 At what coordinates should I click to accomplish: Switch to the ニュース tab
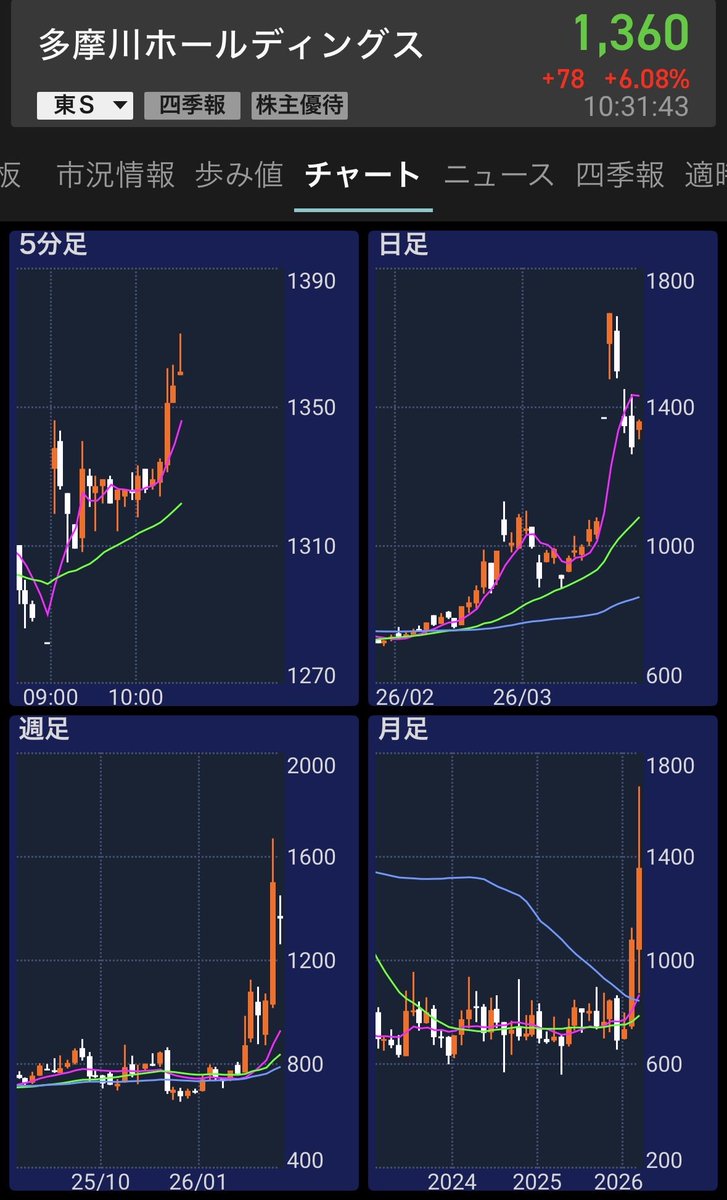click(x=498, y=175)
